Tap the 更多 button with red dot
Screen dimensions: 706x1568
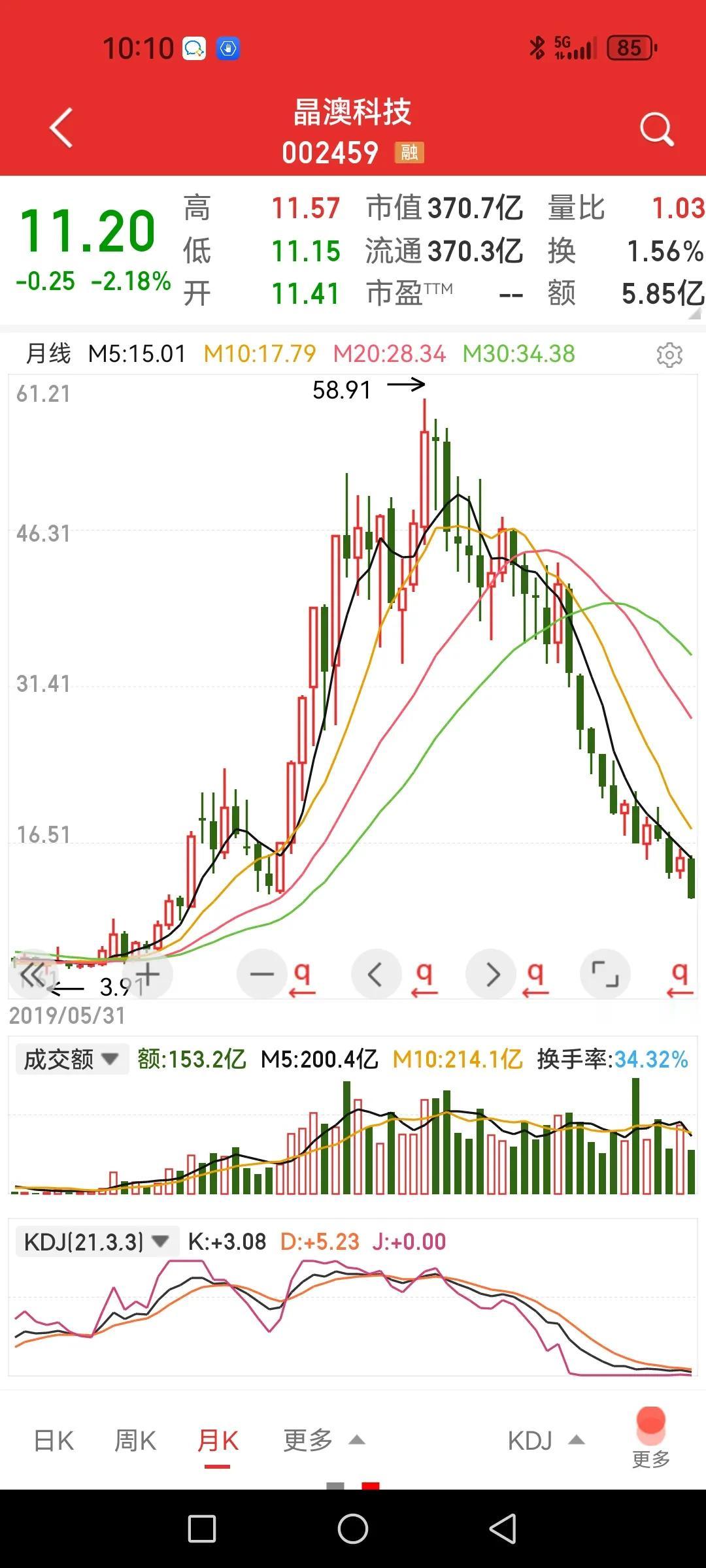(651, 1439)
